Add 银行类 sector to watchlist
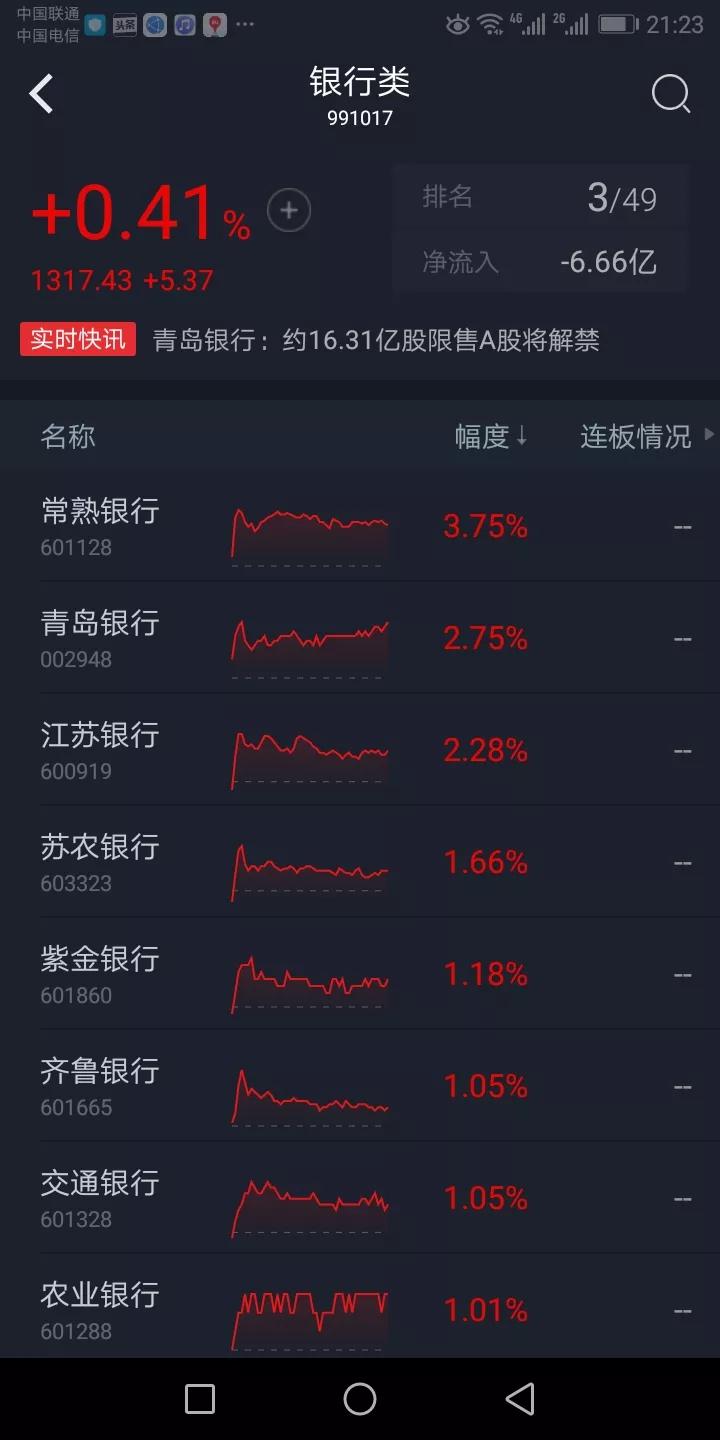Viewport: 720px width, 1440px height. point(289,211)
